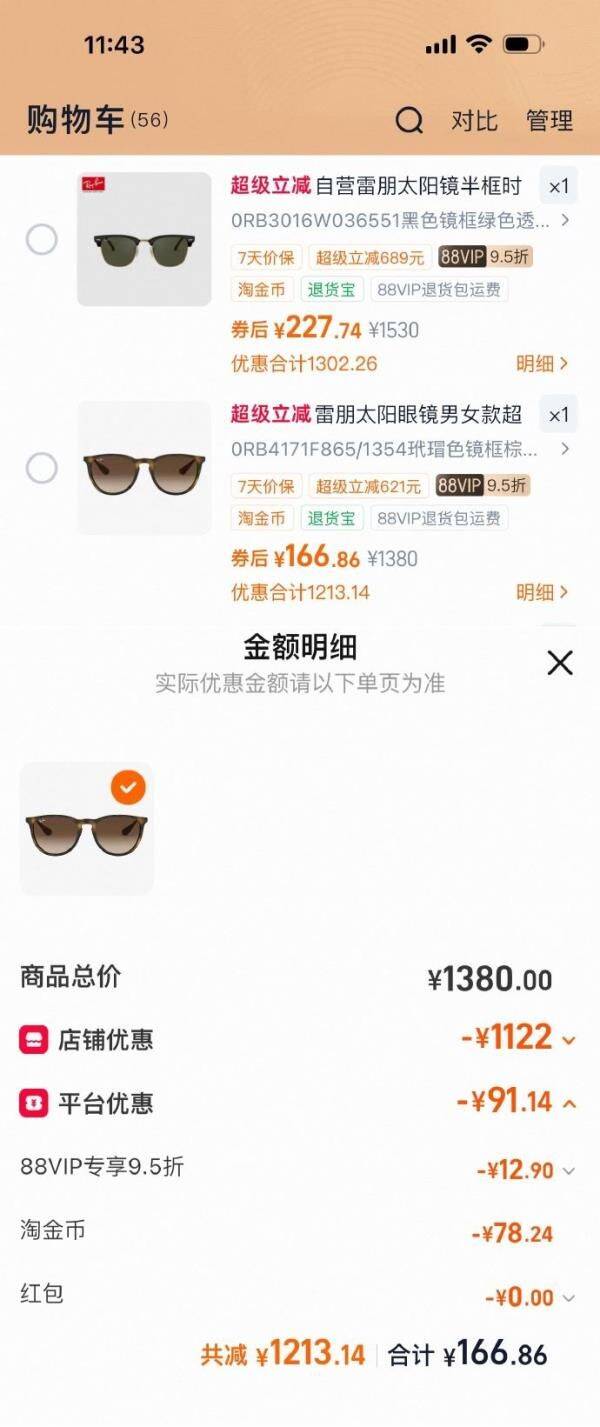Open the green-lens Ray-Ban product image
The height and width of the screenshot is (1427, 600).
click(144, 240)
